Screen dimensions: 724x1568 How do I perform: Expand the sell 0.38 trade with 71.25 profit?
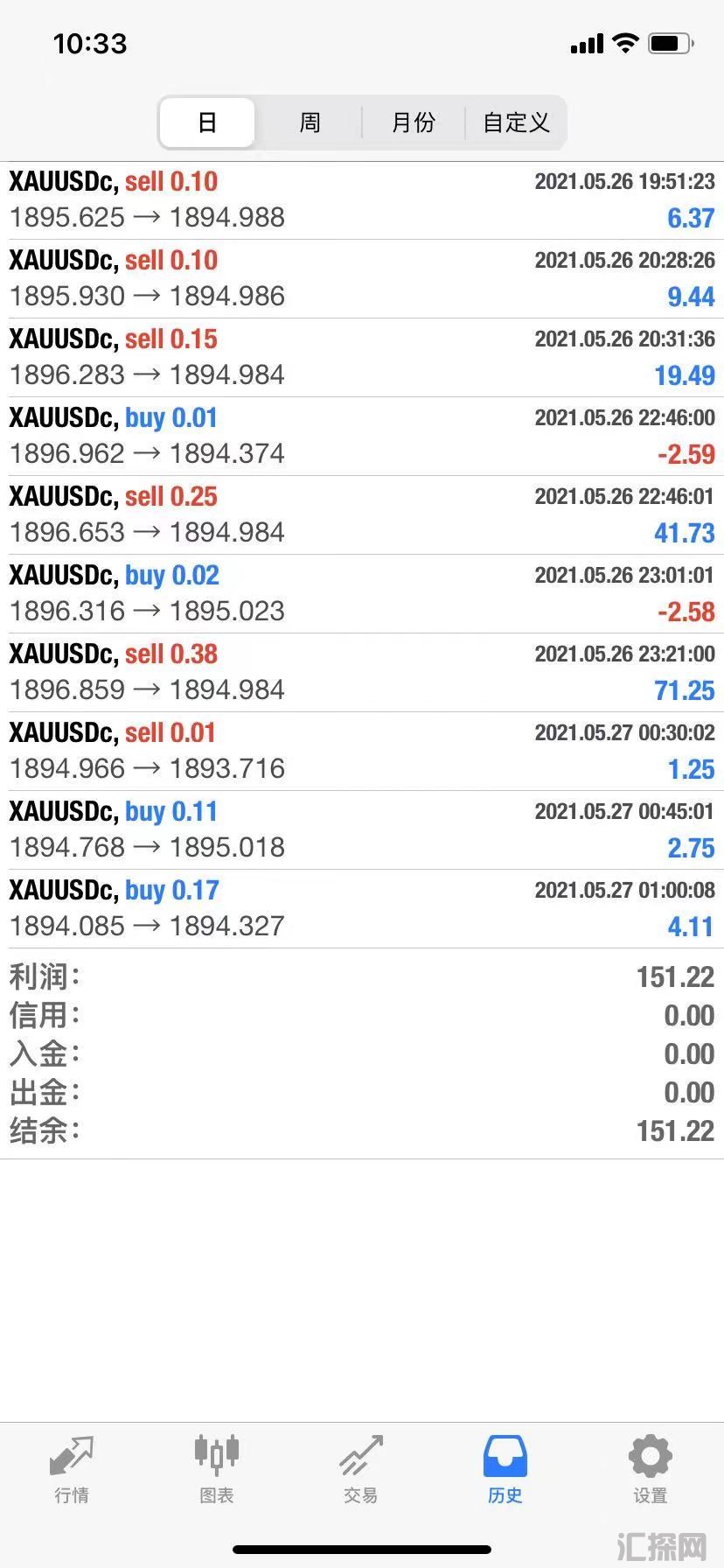coord(362,673)
